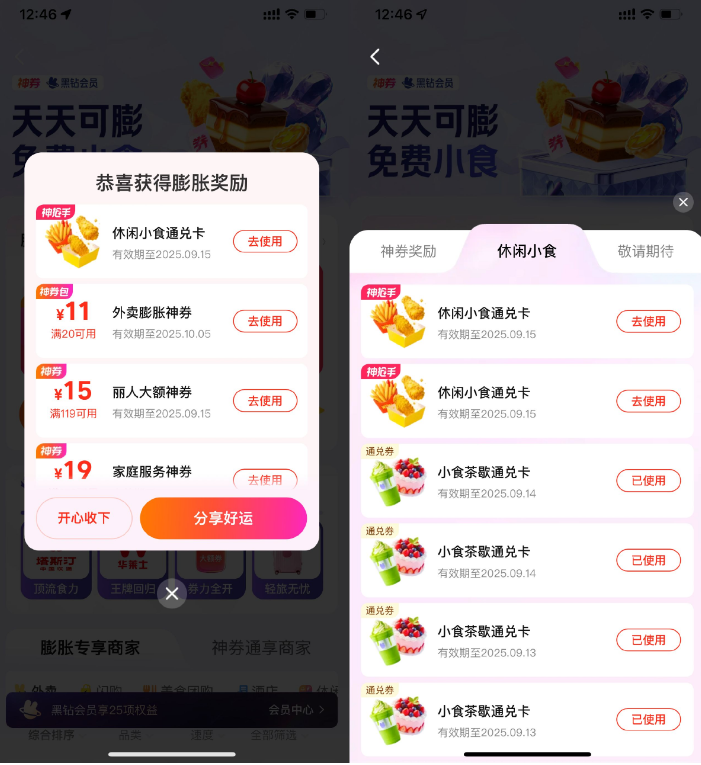Select the 休闲小食 tab
Image resolution: width=701 pixels, height=765 pixels.
[x=527, y=251]
